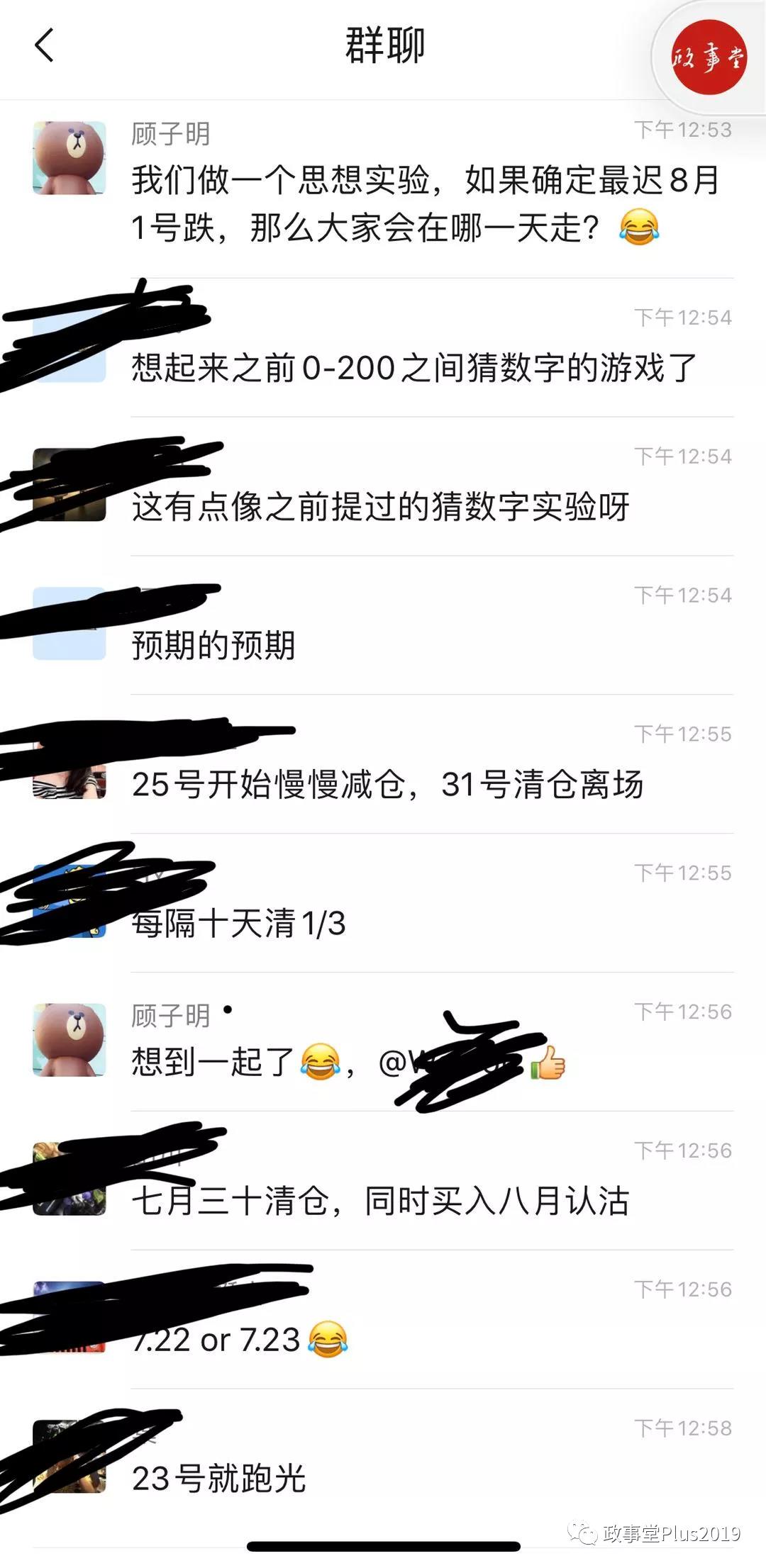Go back from the 群聊 screen
Viewport: 766px width, 1568px height.
click(44, 45)
